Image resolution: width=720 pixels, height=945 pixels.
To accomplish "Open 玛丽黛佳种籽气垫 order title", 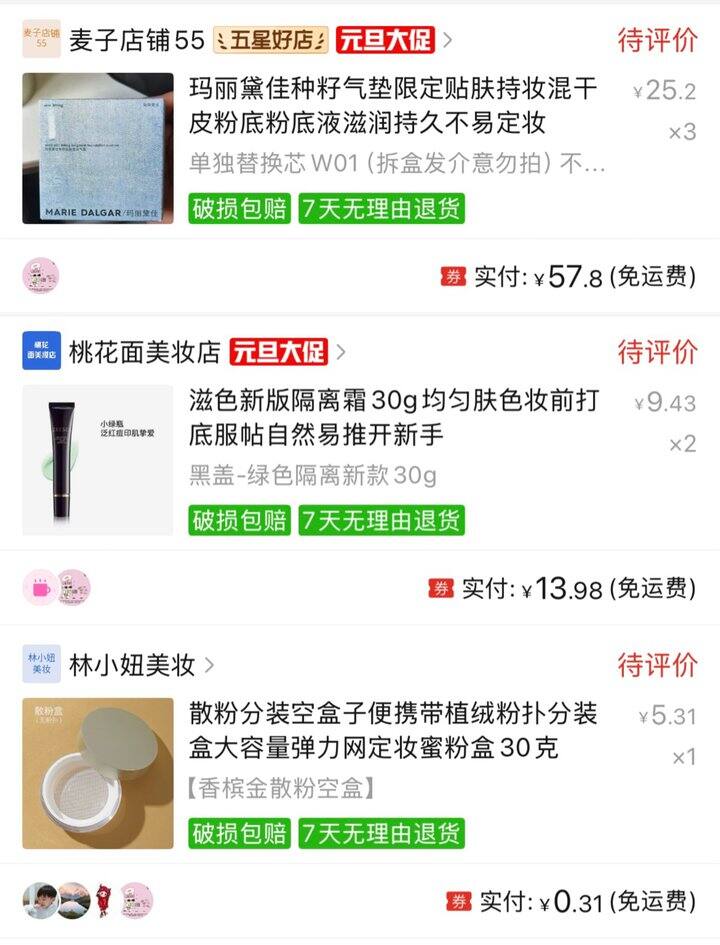I will [394, 106].
